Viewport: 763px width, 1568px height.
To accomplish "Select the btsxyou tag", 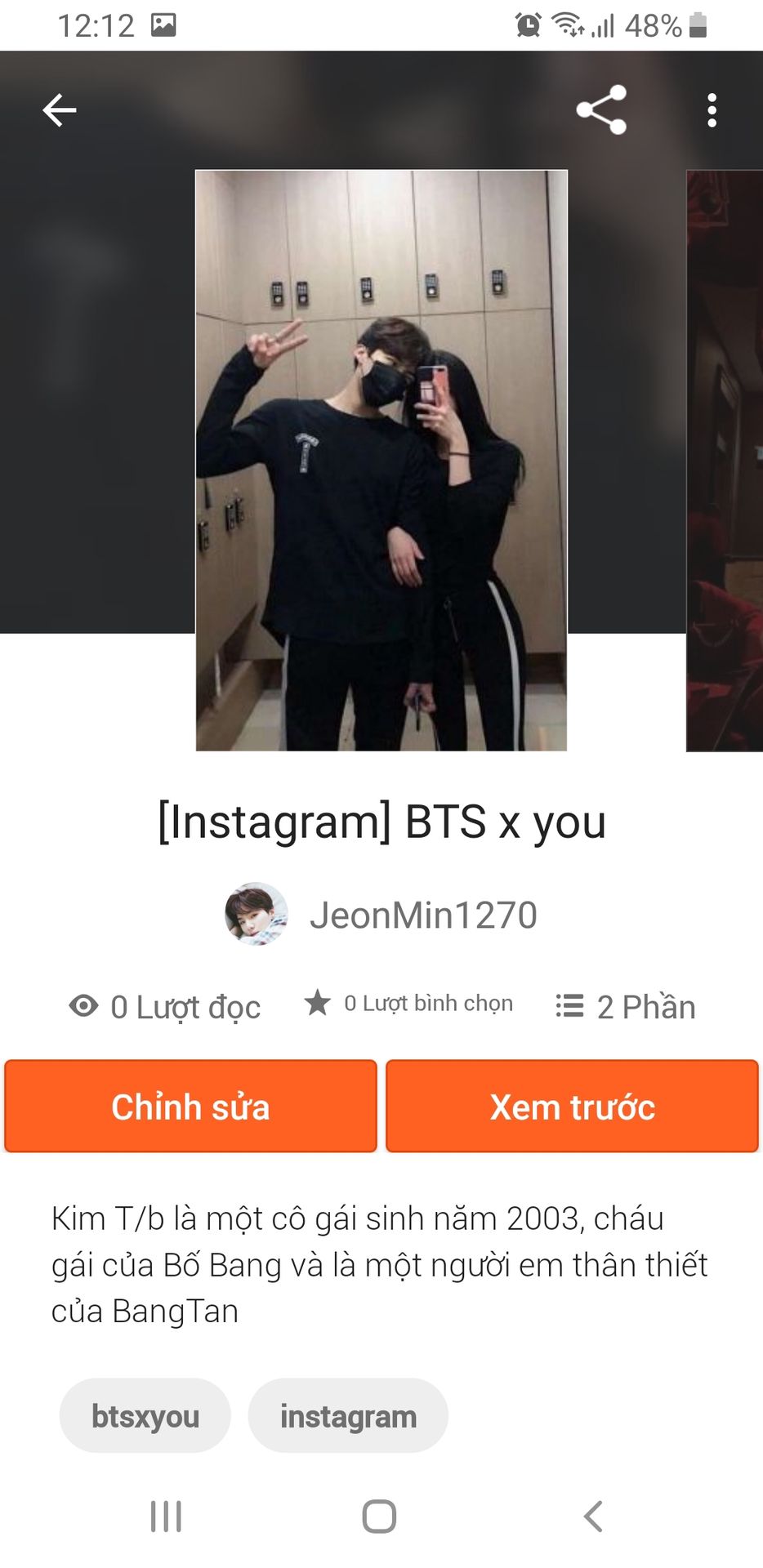I will coord(145,1416).
